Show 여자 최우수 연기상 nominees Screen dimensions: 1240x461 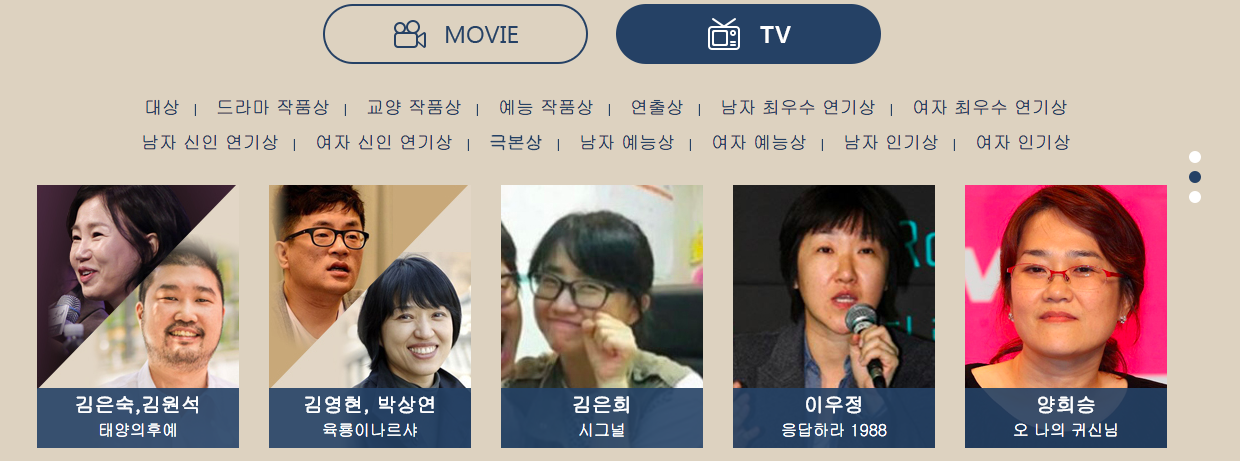click(x=990, y=107)
